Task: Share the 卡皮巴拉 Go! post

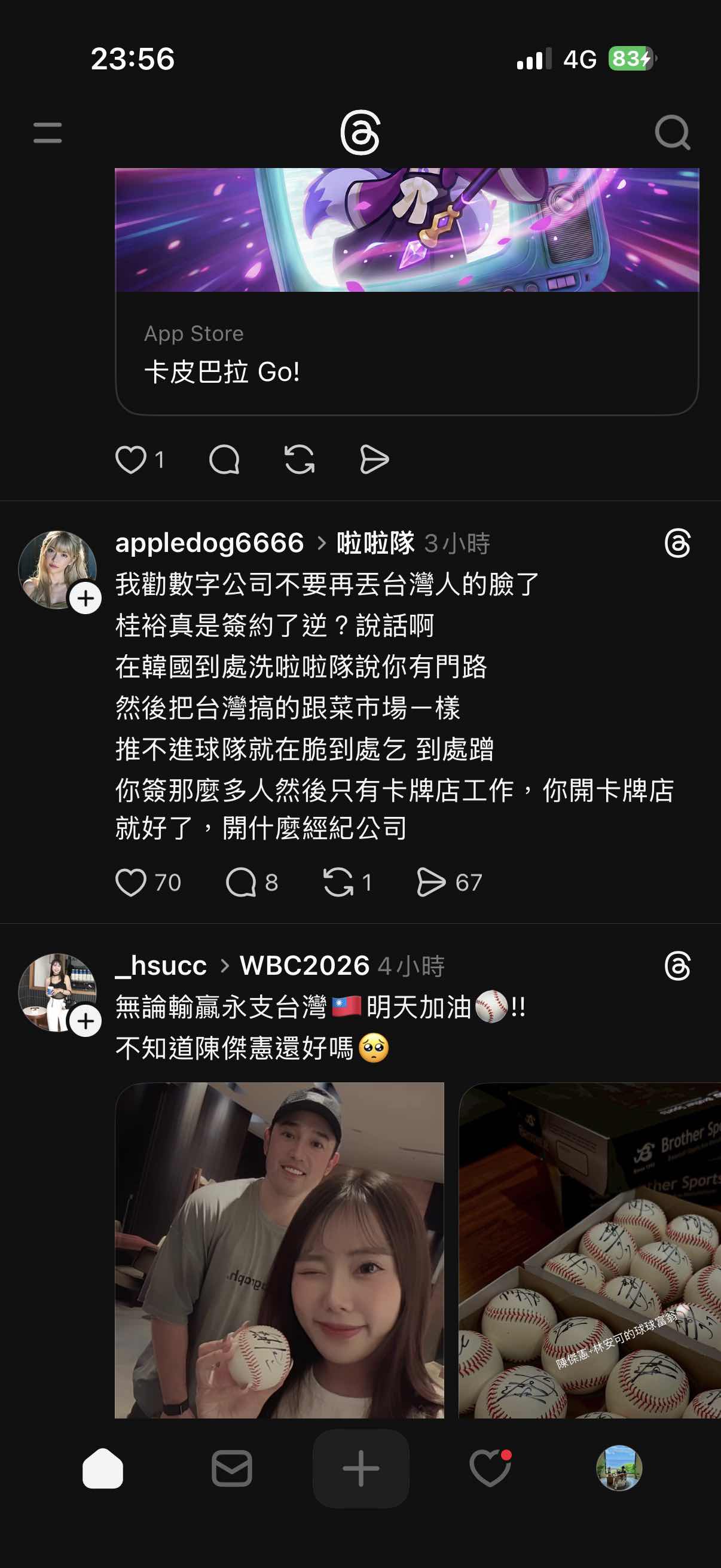Action: pyautogui.click(x=374, y=459)
